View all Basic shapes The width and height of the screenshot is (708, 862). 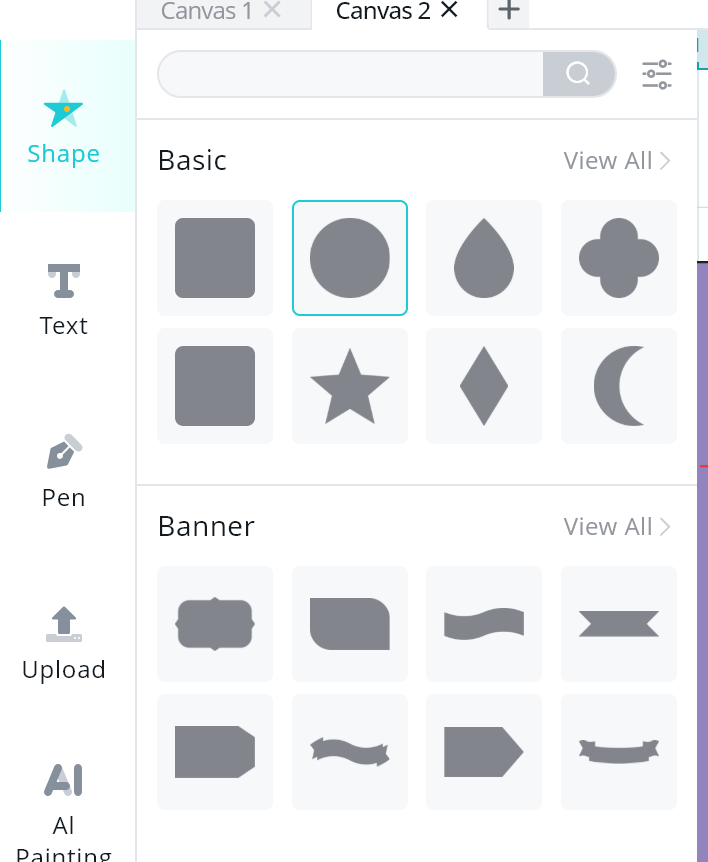point(616,161)
